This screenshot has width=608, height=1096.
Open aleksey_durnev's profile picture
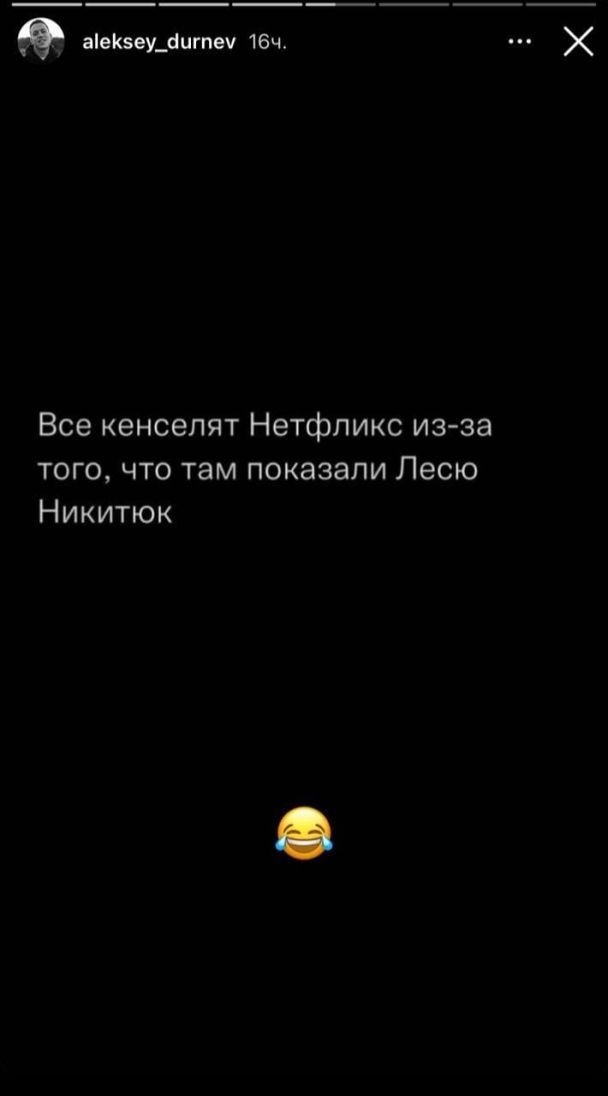41,43
